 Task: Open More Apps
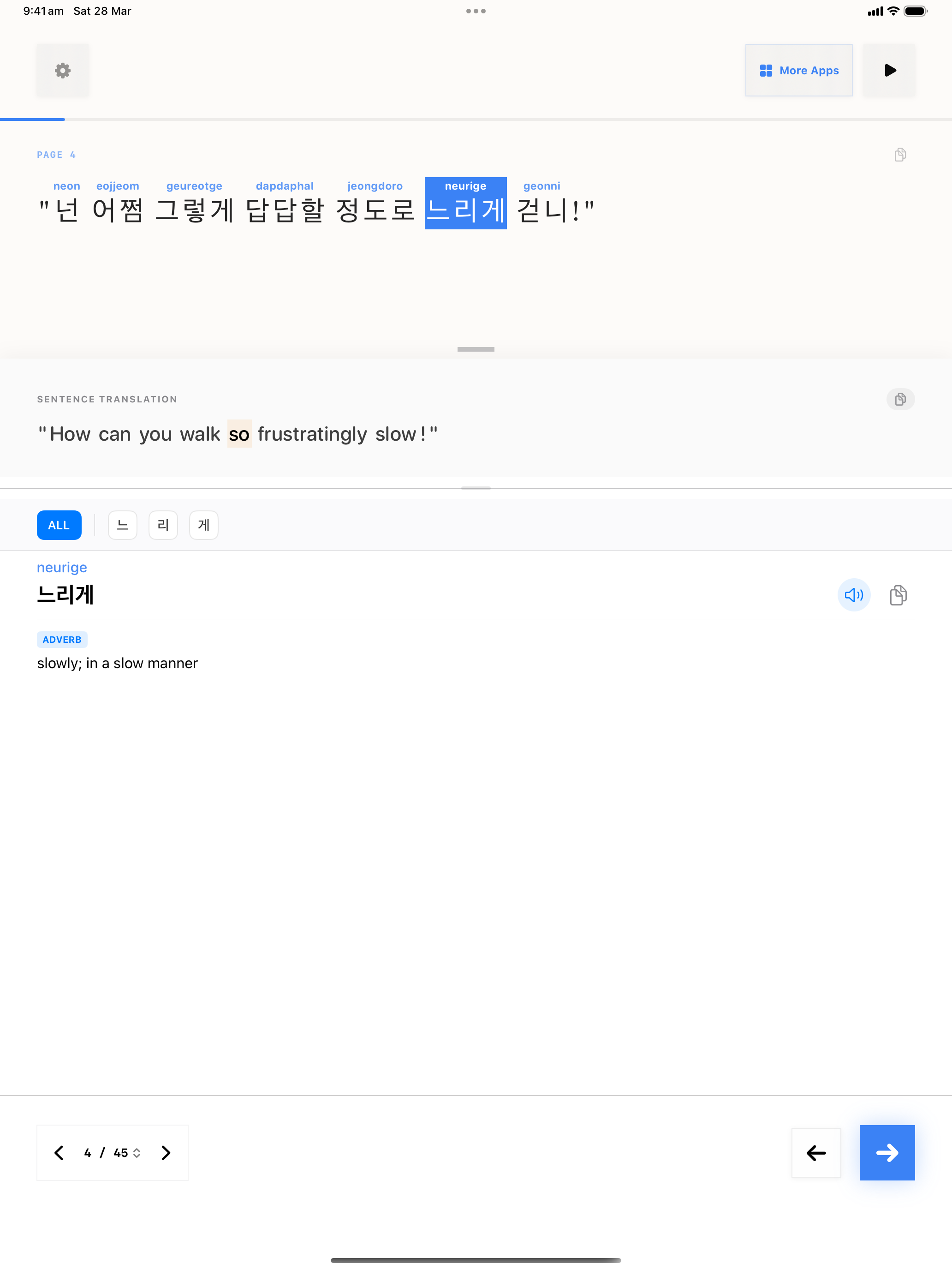tap(798, 71)
